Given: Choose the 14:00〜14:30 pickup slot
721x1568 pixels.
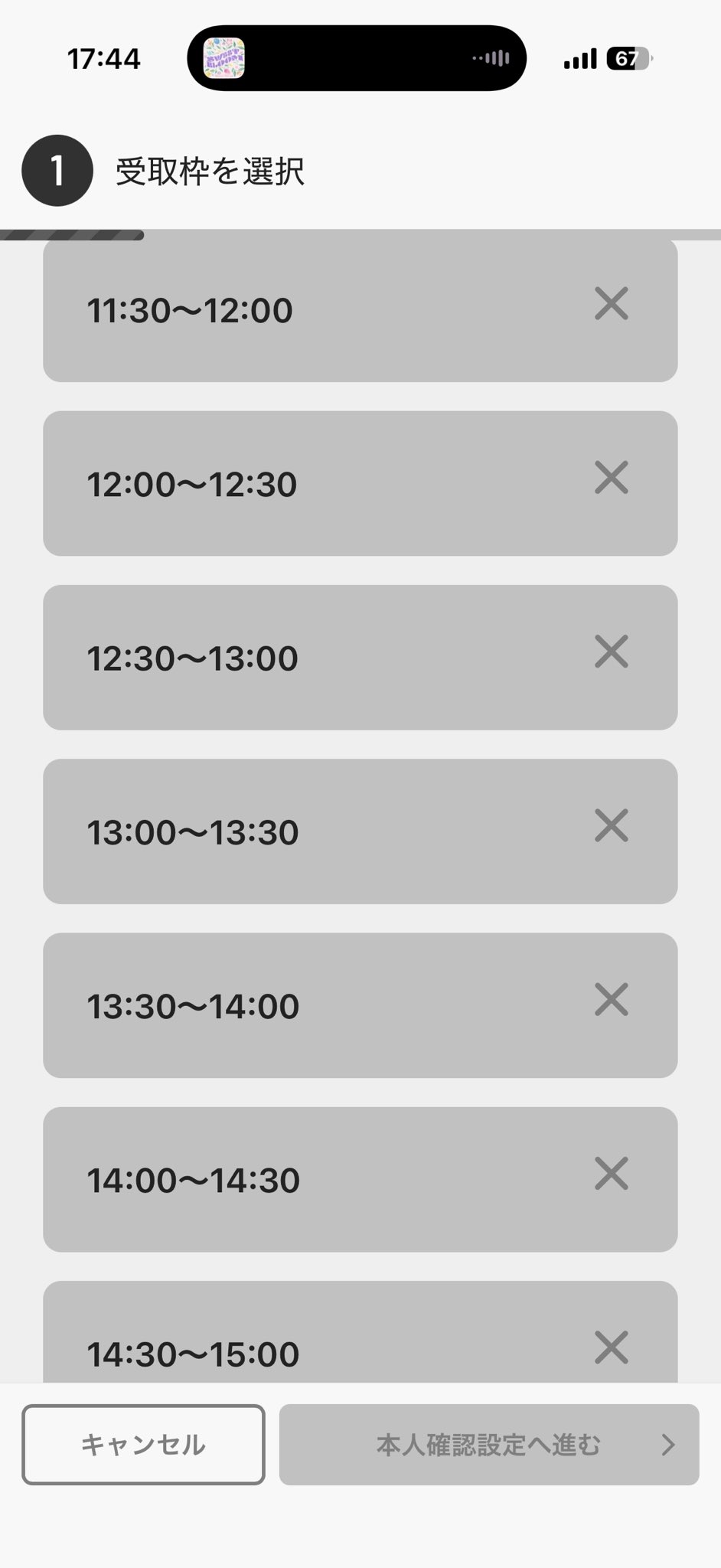Looking at the screenshot, I should [360, 1179].
